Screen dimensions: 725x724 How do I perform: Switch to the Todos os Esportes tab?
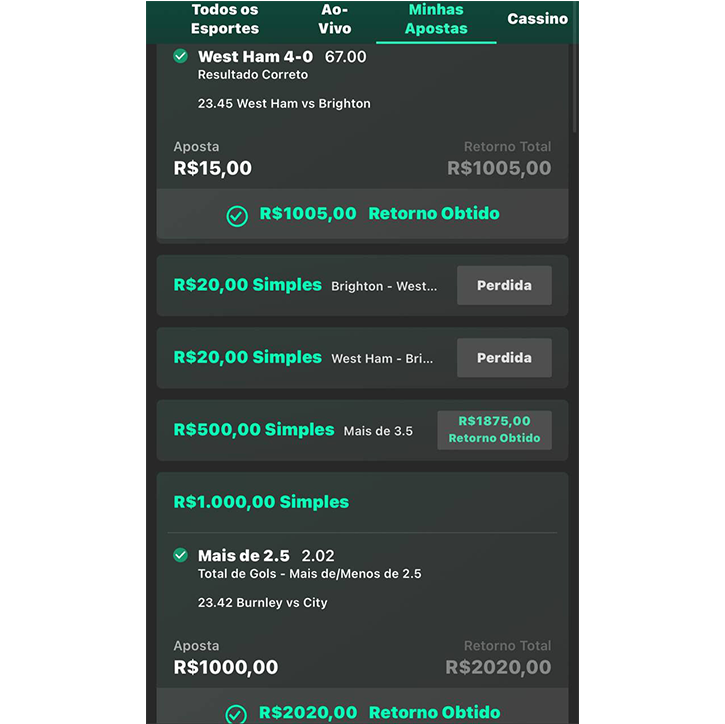click(225, 19)
